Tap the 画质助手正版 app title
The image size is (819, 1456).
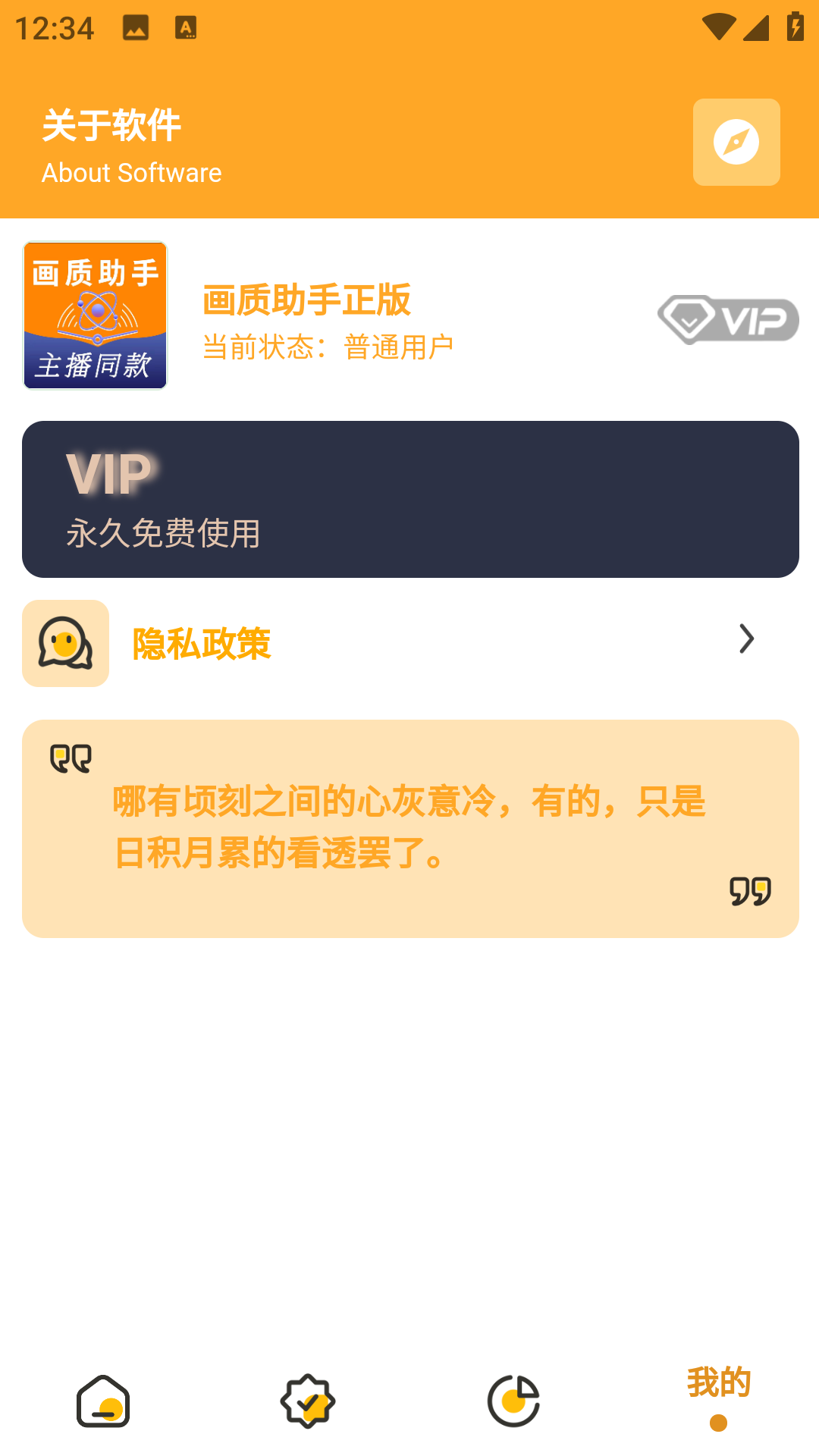click(x=307, y=300)
